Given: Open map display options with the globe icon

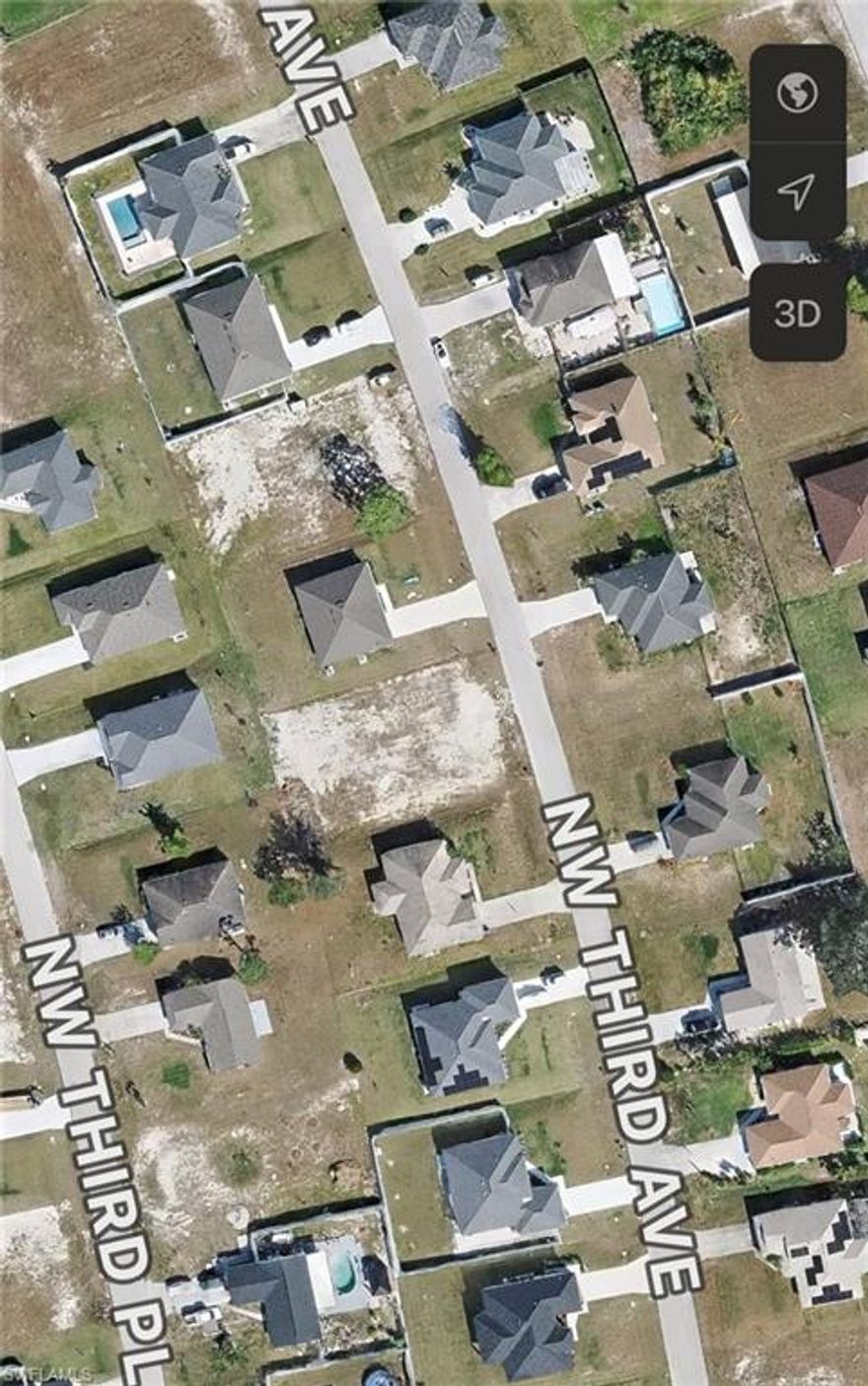Looking at the screenshot, I should click(797, 93).
